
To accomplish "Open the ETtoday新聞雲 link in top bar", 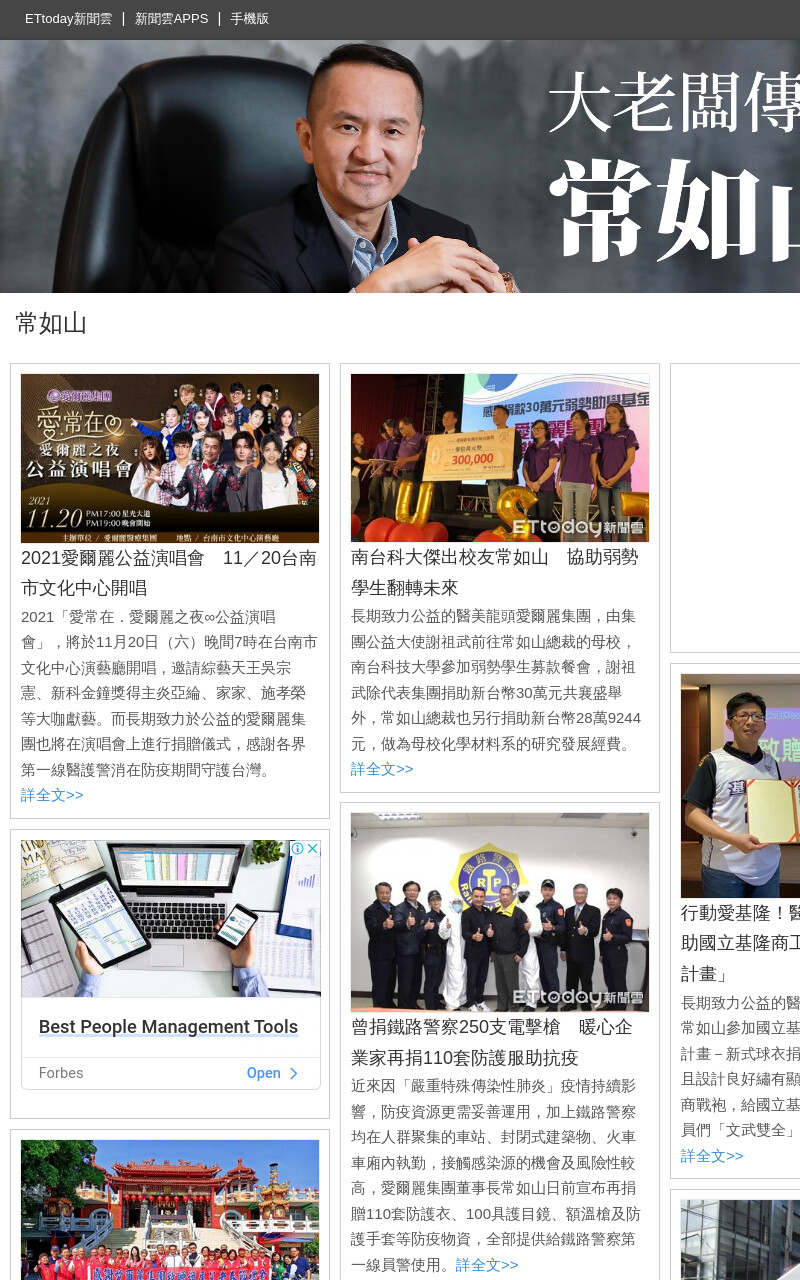I will (68, 19).
